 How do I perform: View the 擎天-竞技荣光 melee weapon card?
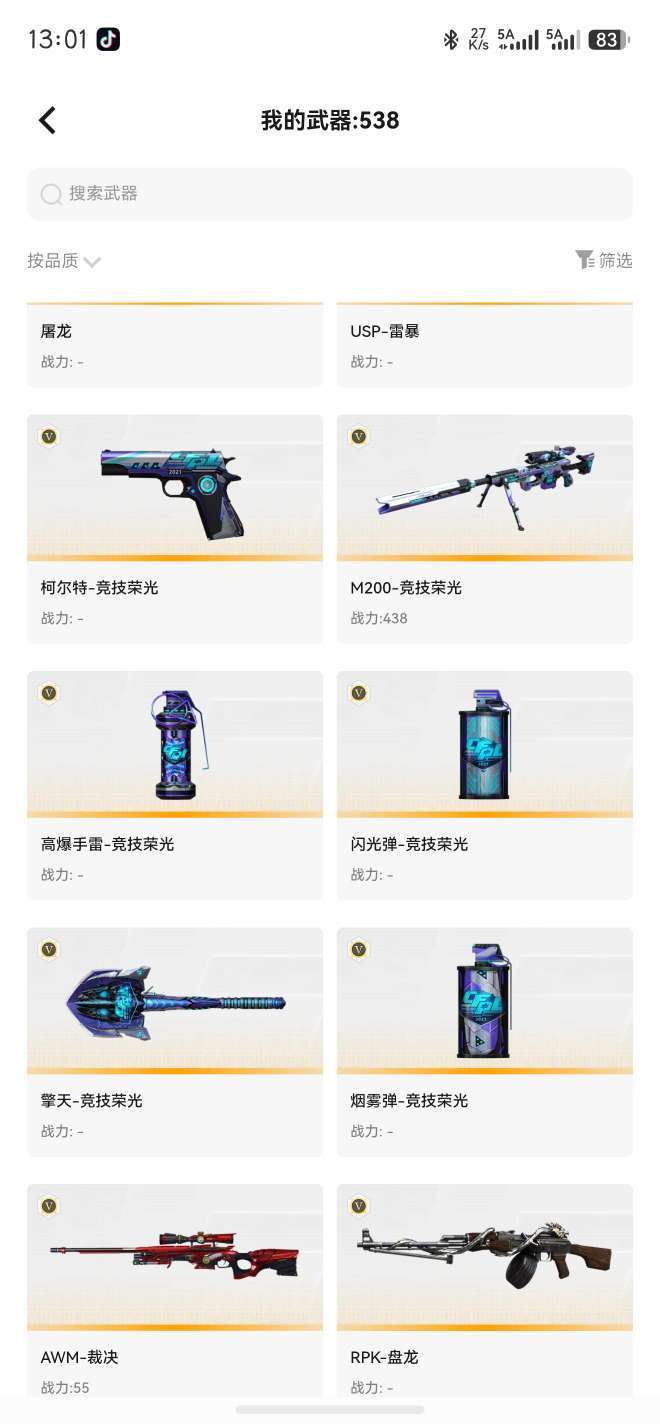click(x=175, y=1042)
